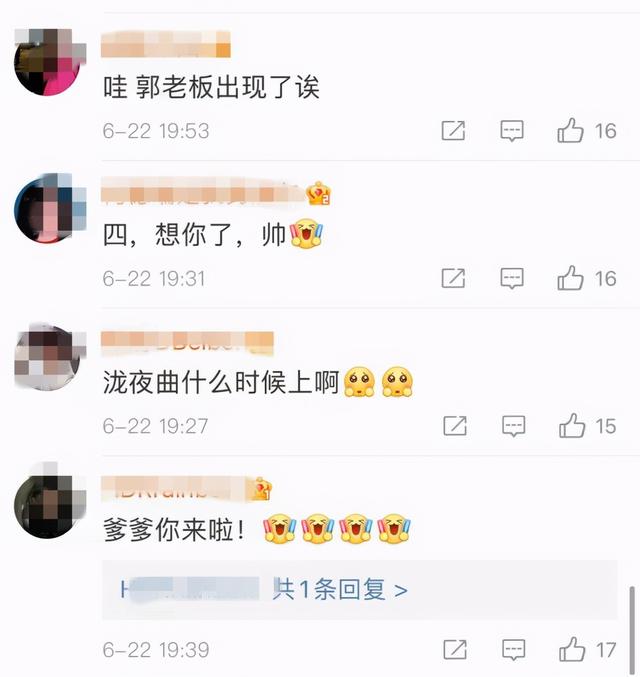
Task: Repost the comment 哇 郭老板出现了诶
Action: tap(453, 131)
